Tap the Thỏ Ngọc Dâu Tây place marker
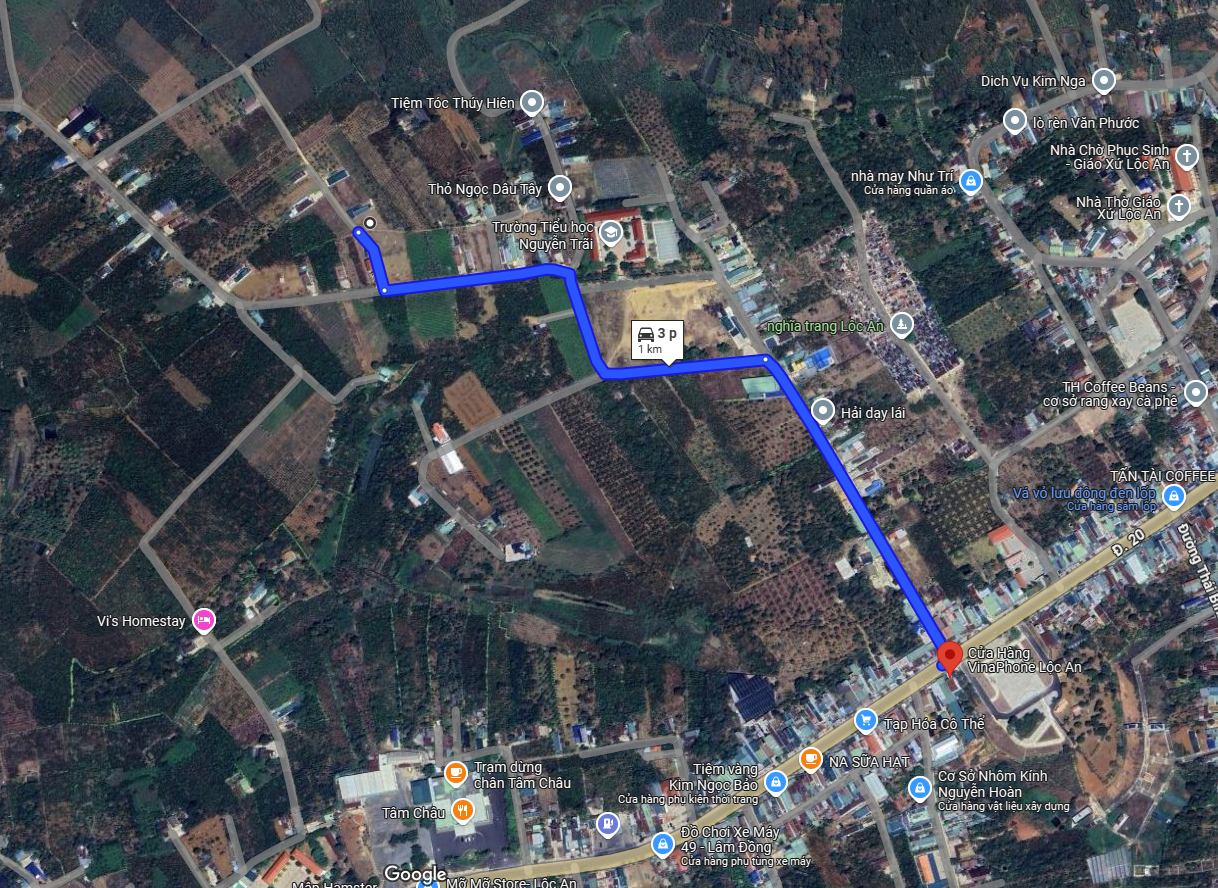The image size is (1218, 888). 562,187
